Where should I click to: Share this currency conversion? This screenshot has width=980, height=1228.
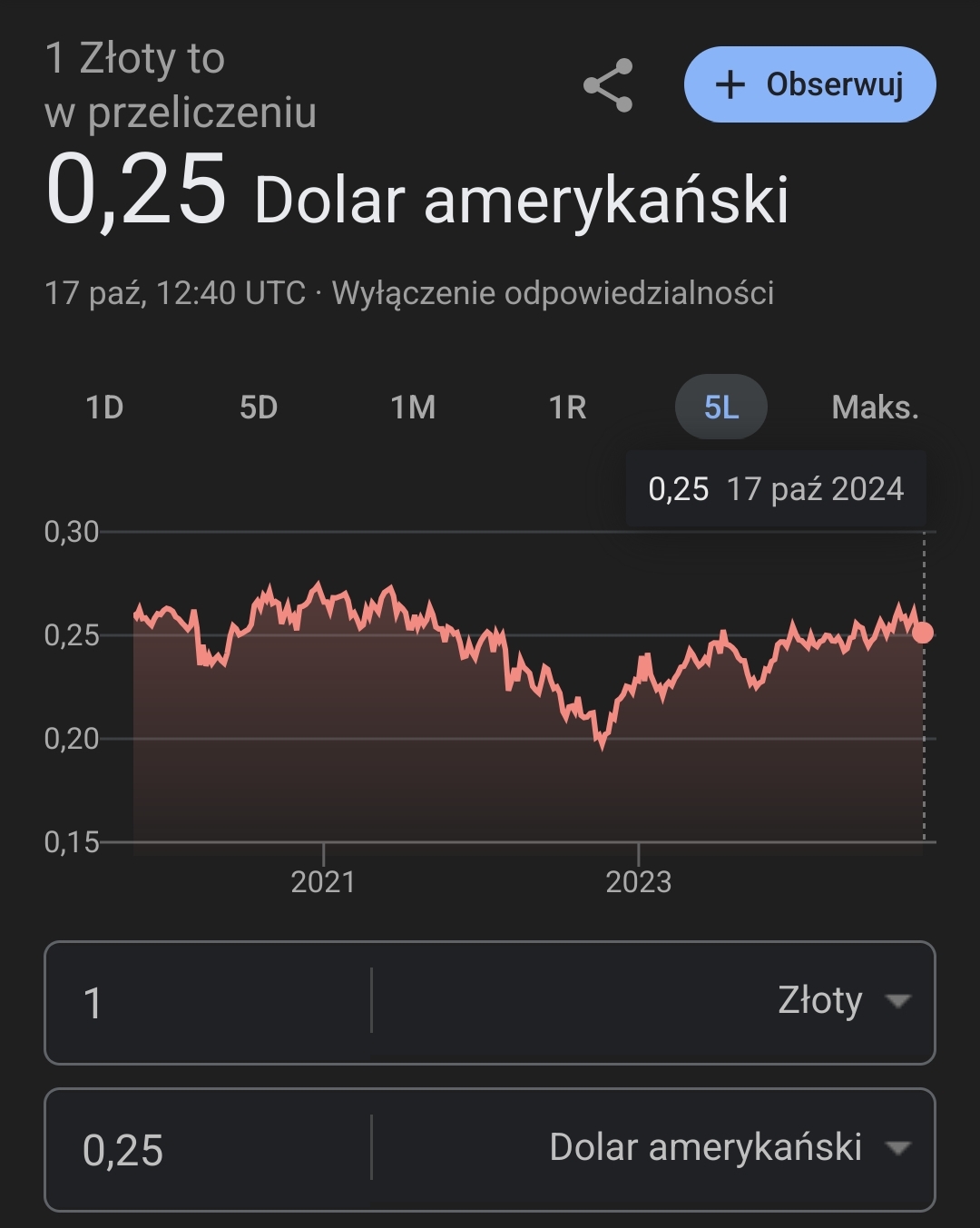608,85
